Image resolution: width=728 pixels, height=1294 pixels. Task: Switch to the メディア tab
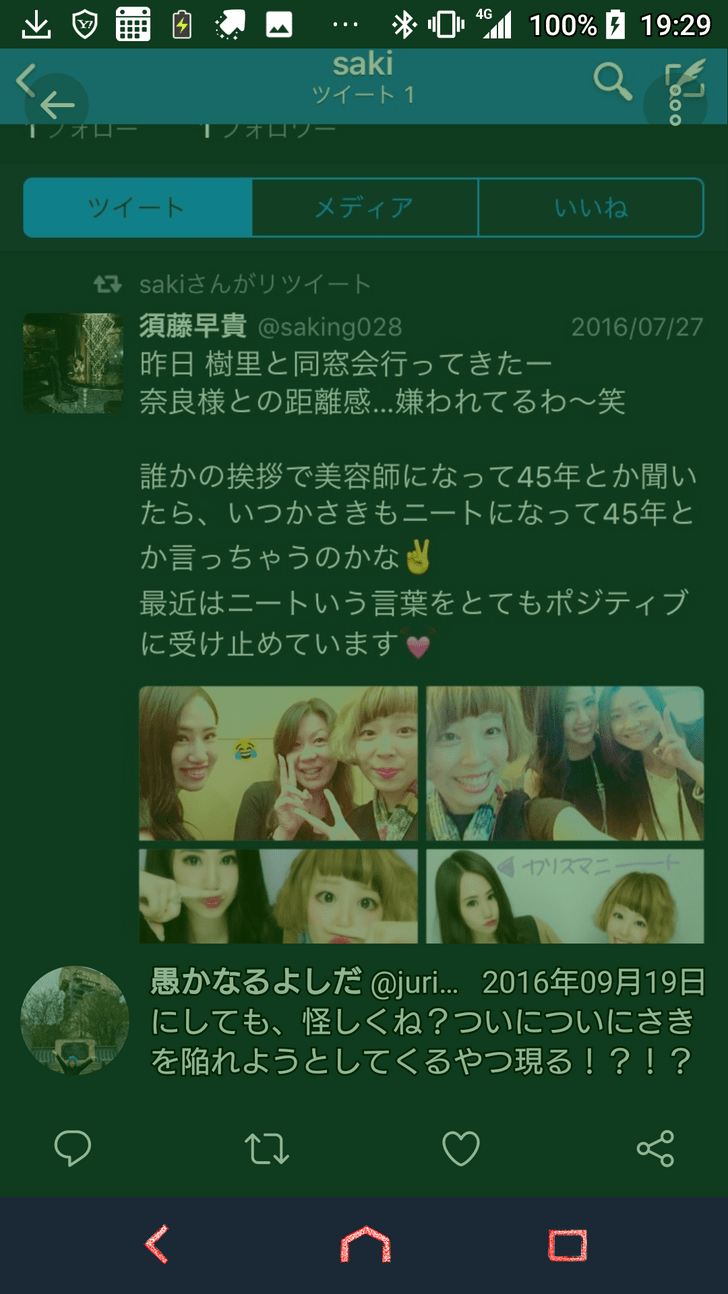364,208
